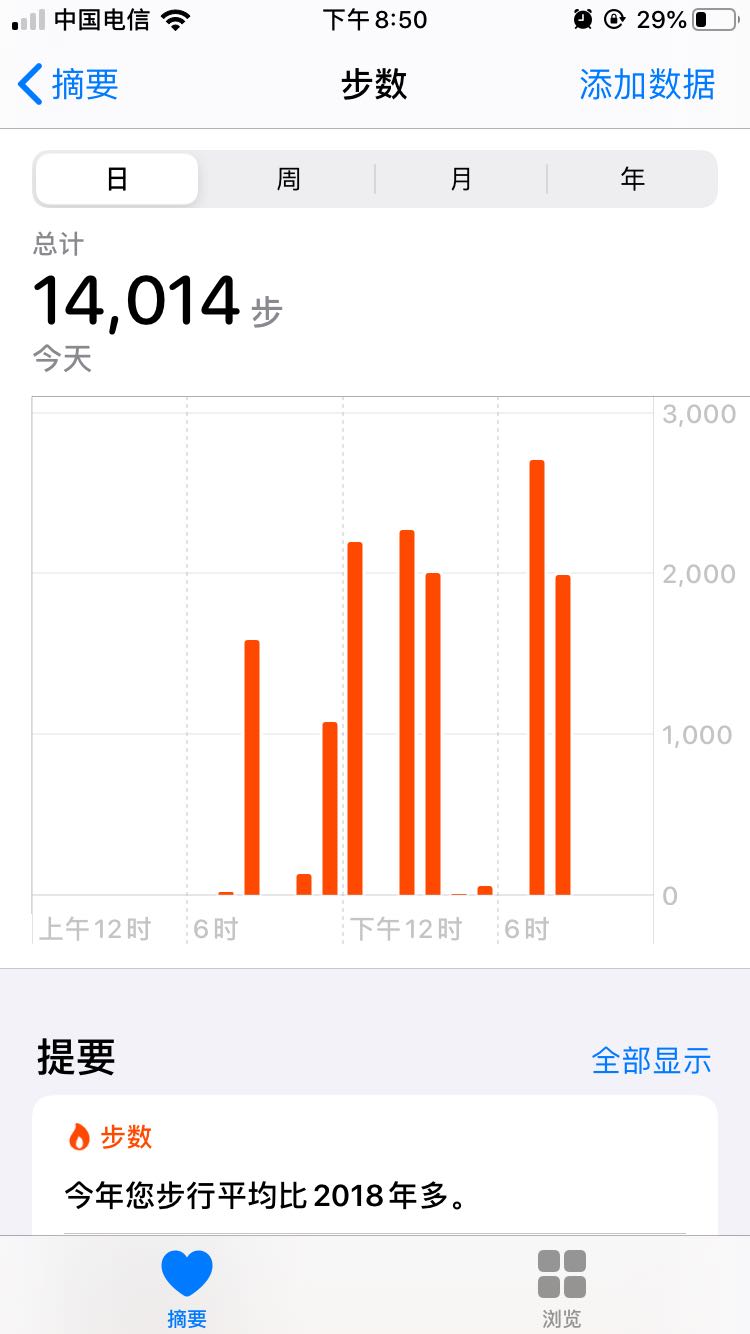Screen dimensions: 750x1334
Task: Switch to the 年 view
Action: [632, 179]
